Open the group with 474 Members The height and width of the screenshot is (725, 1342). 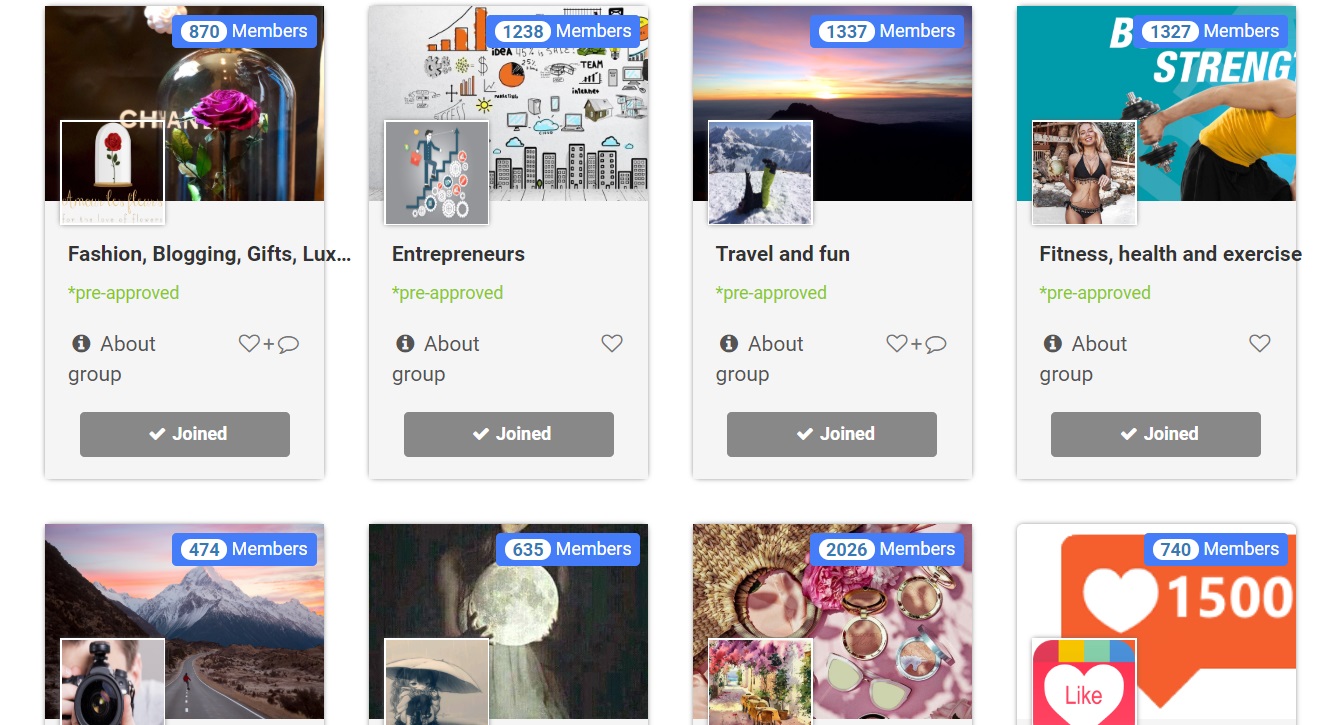[x=185, y=622]
